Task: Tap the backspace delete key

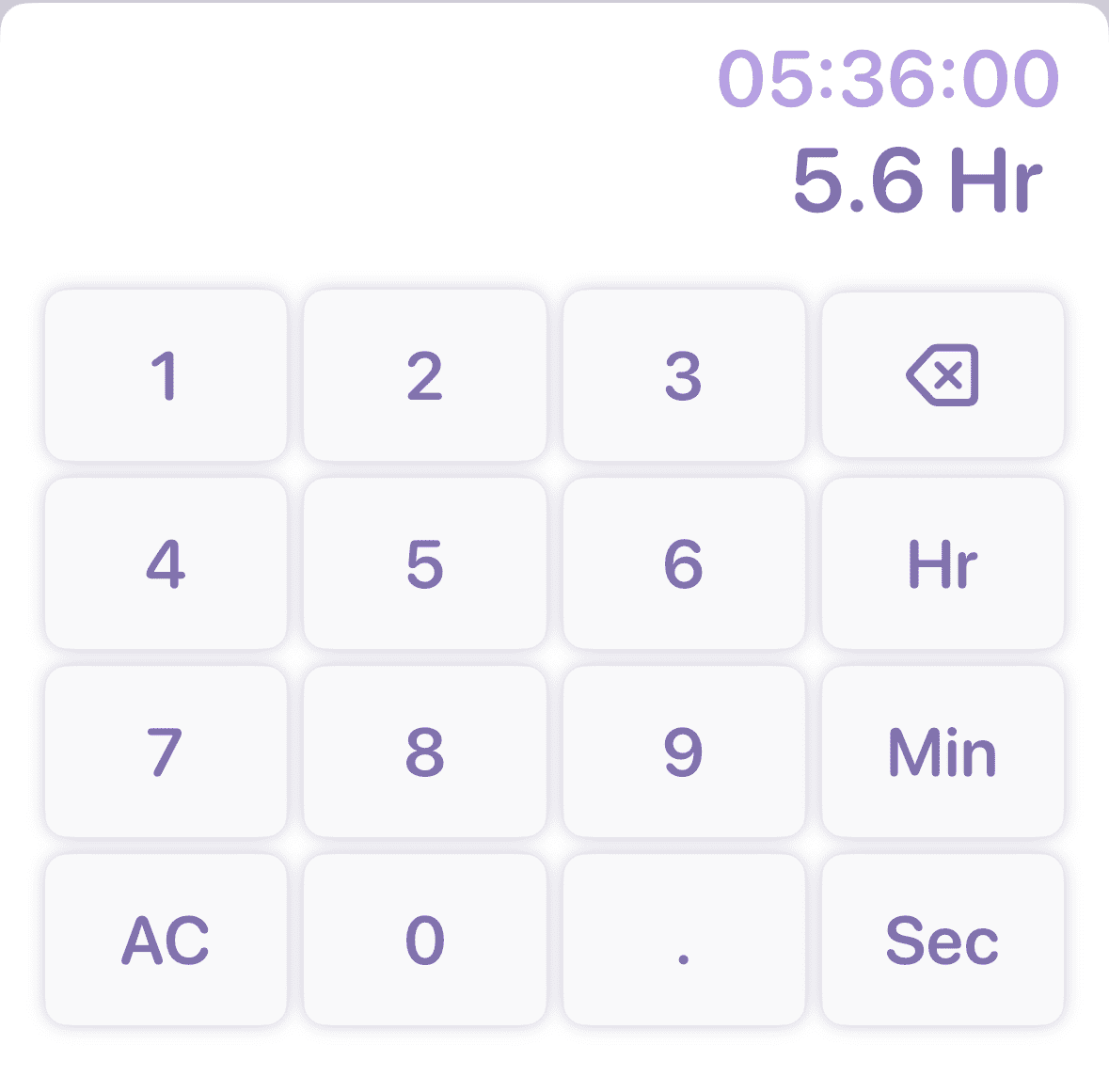Action: click(x=943, y=375)
